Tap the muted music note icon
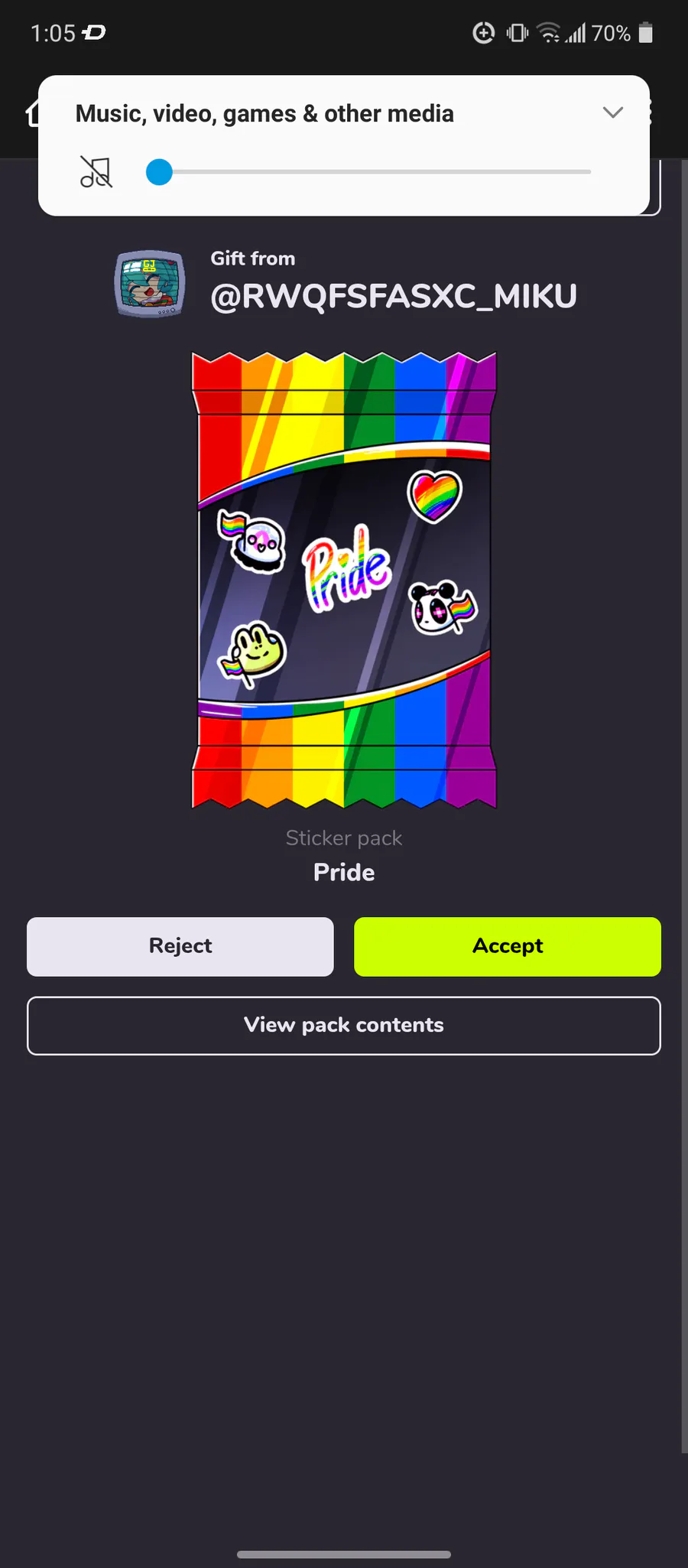Image resolution: width=688 pixels, height=1568 pixels. click(96, 172)
